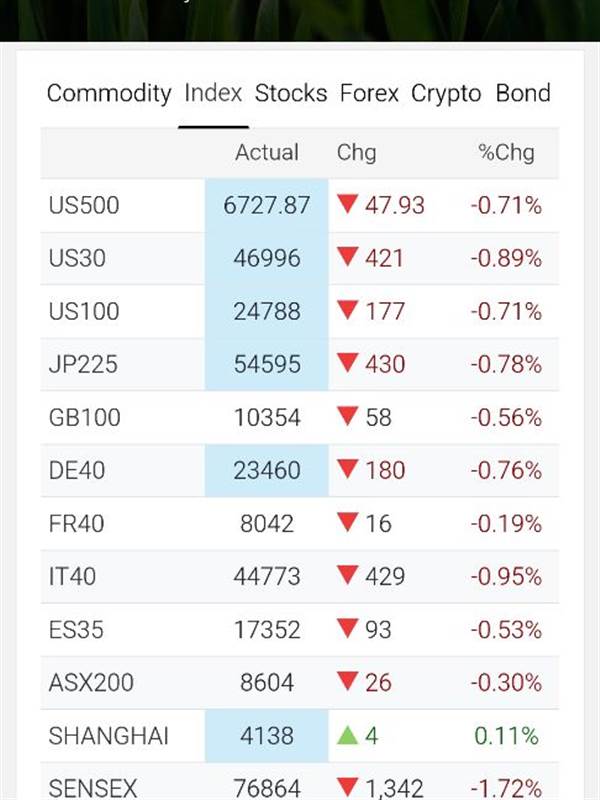Image resolution: width=600 pixels, height=800 pixels.
Task: Open the IT40 index row
Action: [72, 577]
